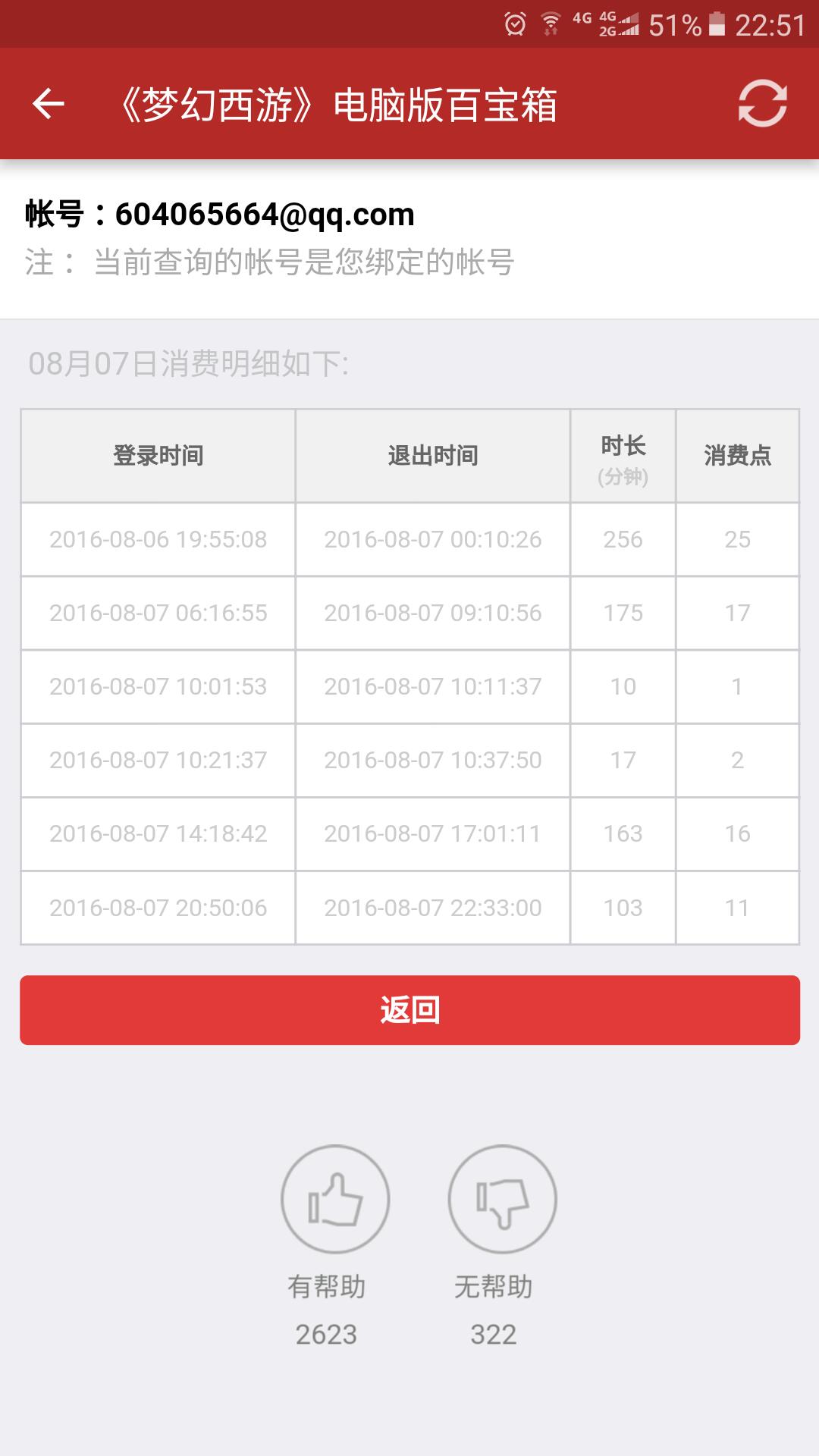Go back using the top-left arrow
The width and height of the screenshot is (819, 1456).
click(x=49, y=104)
